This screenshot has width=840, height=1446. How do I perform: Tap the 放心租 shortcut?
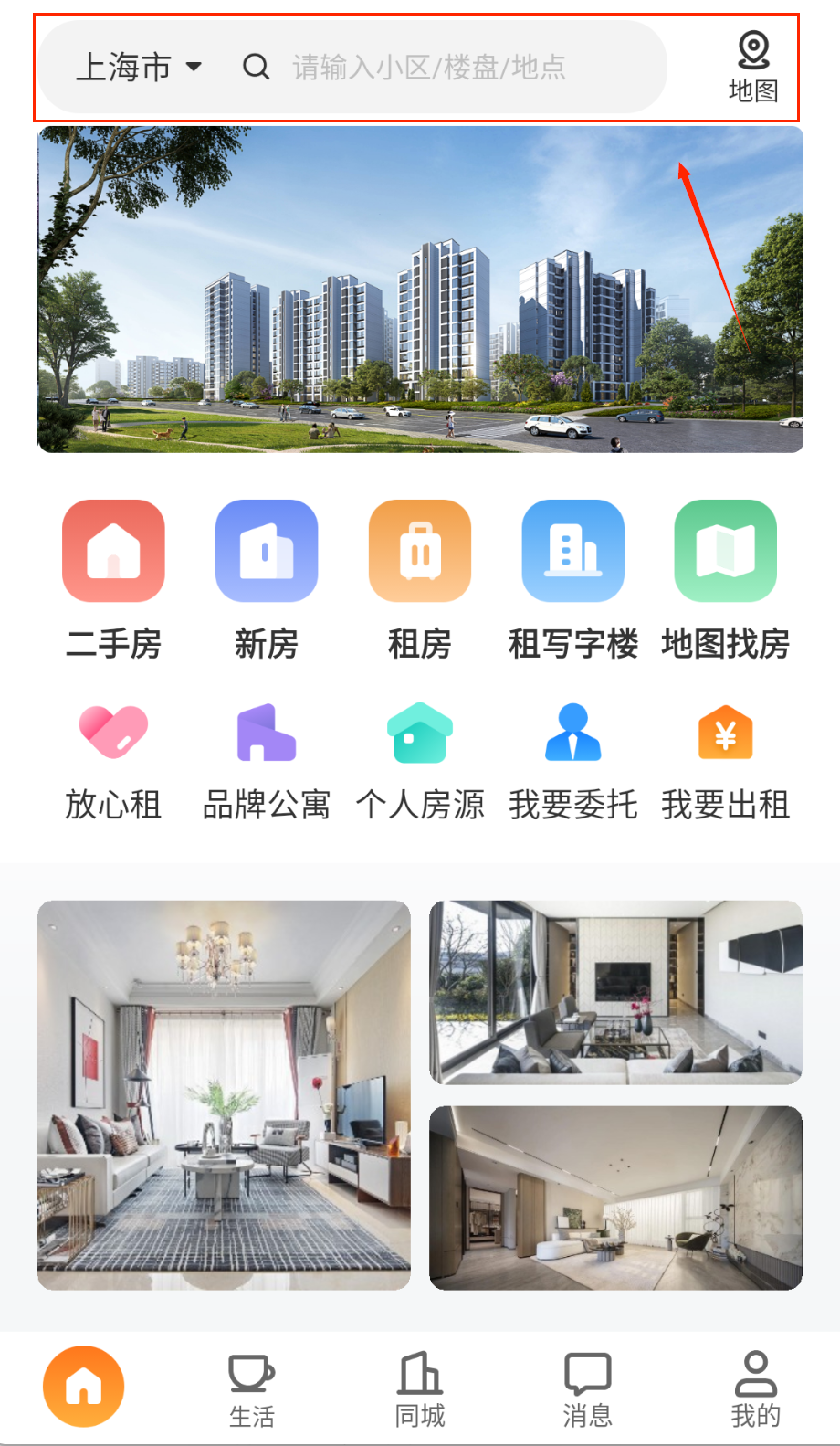point(113,760)
